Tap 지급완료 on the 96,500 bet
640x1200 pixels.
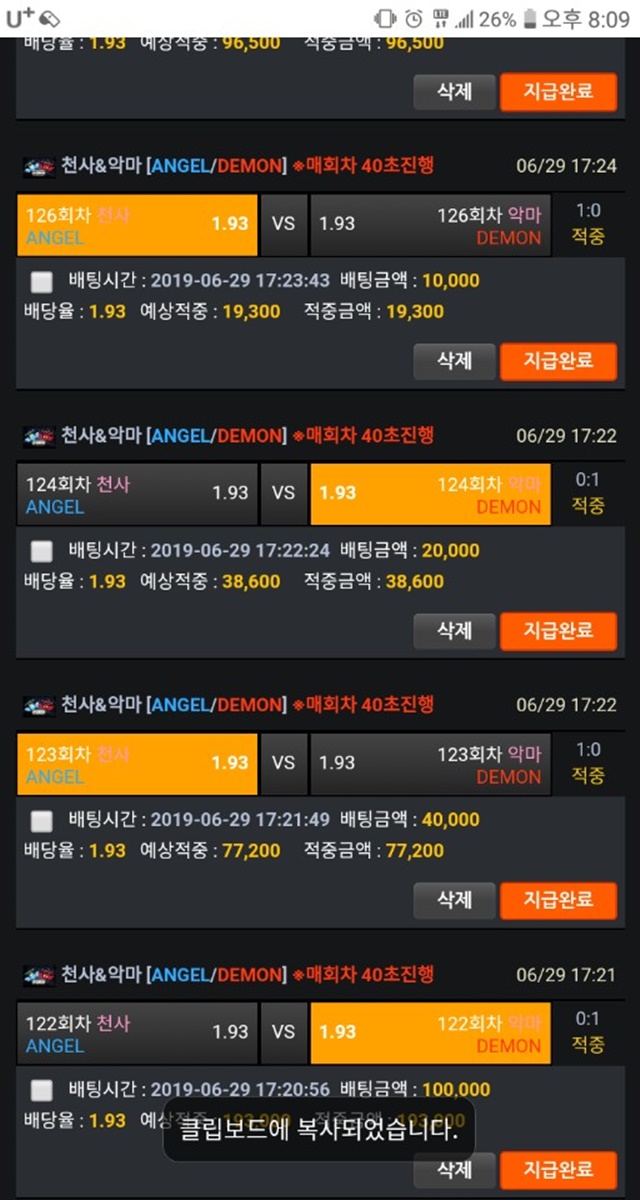click(x=558, y=92)
